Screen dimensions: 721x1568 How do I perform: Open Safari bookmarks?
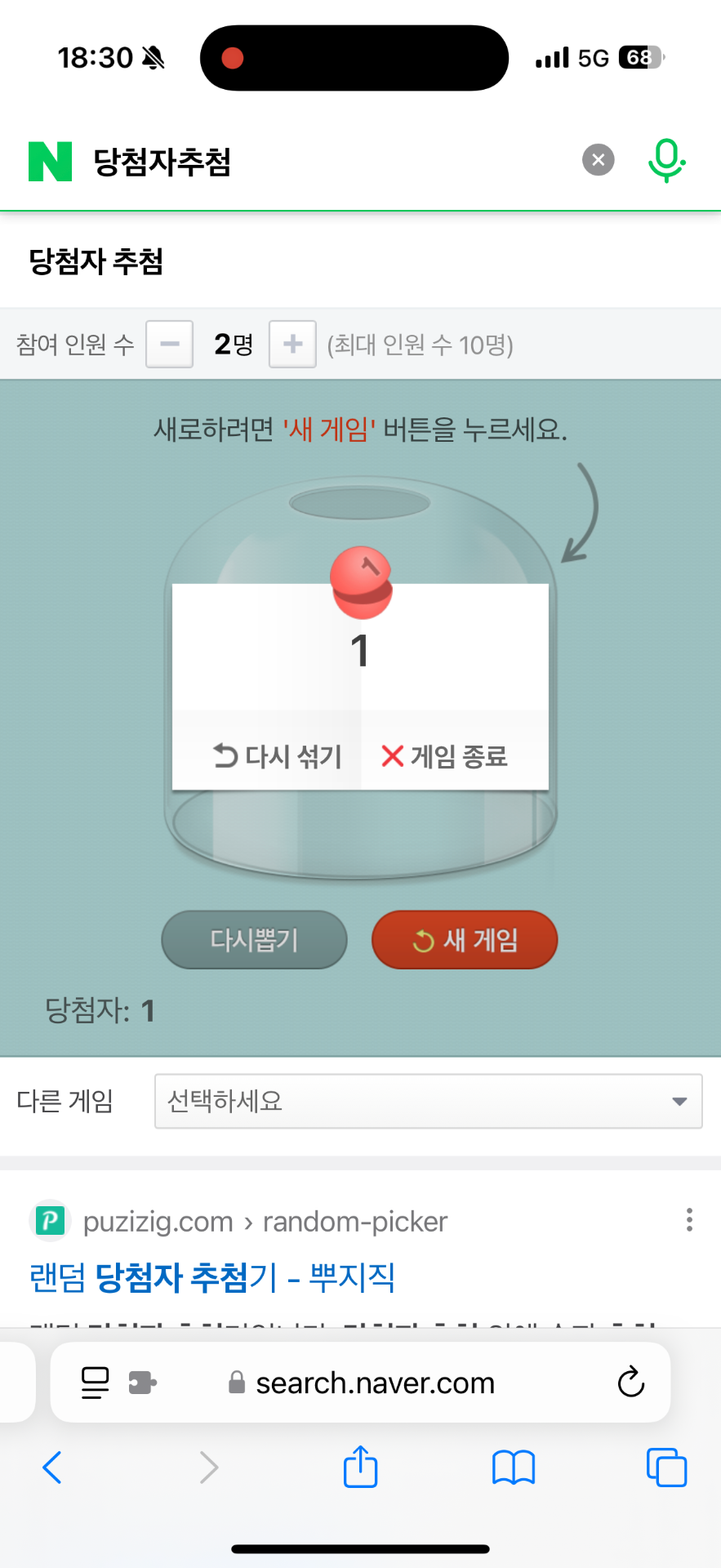(513, 1468)
